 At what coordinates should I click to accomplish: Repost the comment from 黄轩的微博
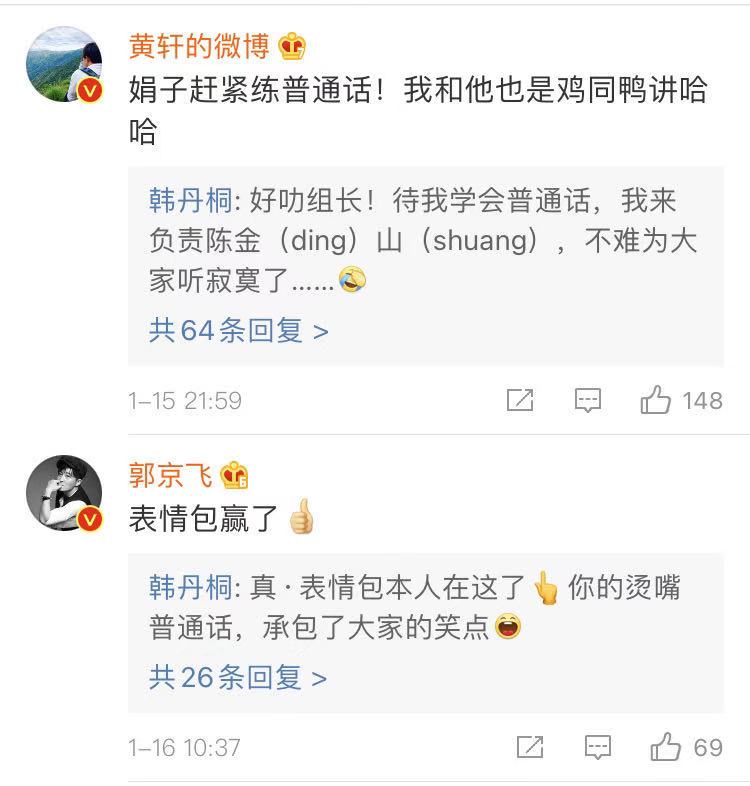click(x=520, y=401)
